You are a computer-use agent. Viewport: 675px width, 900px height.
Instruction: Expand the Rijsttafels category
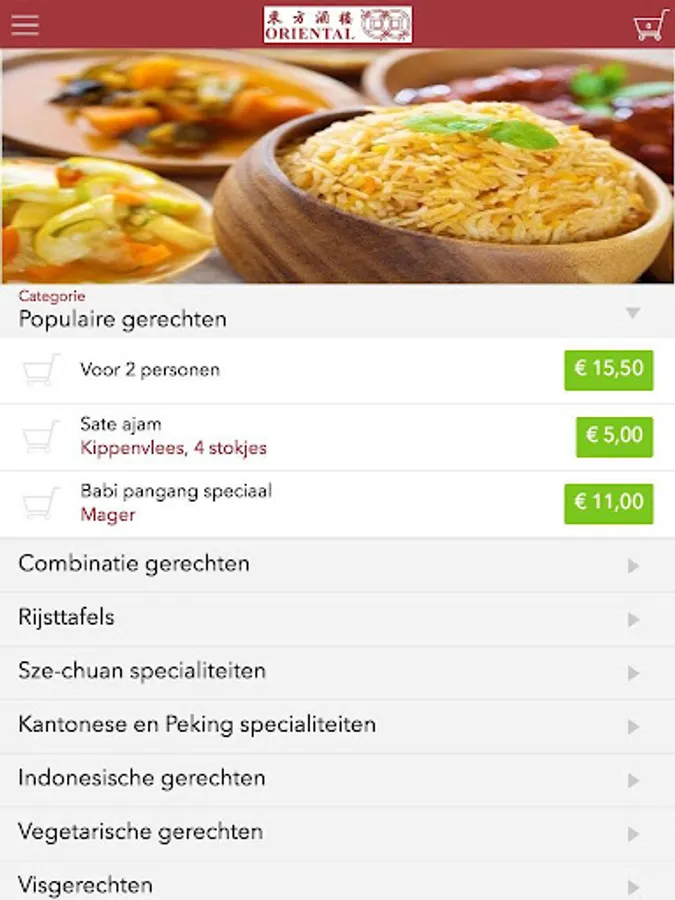(x=337, y=618)
